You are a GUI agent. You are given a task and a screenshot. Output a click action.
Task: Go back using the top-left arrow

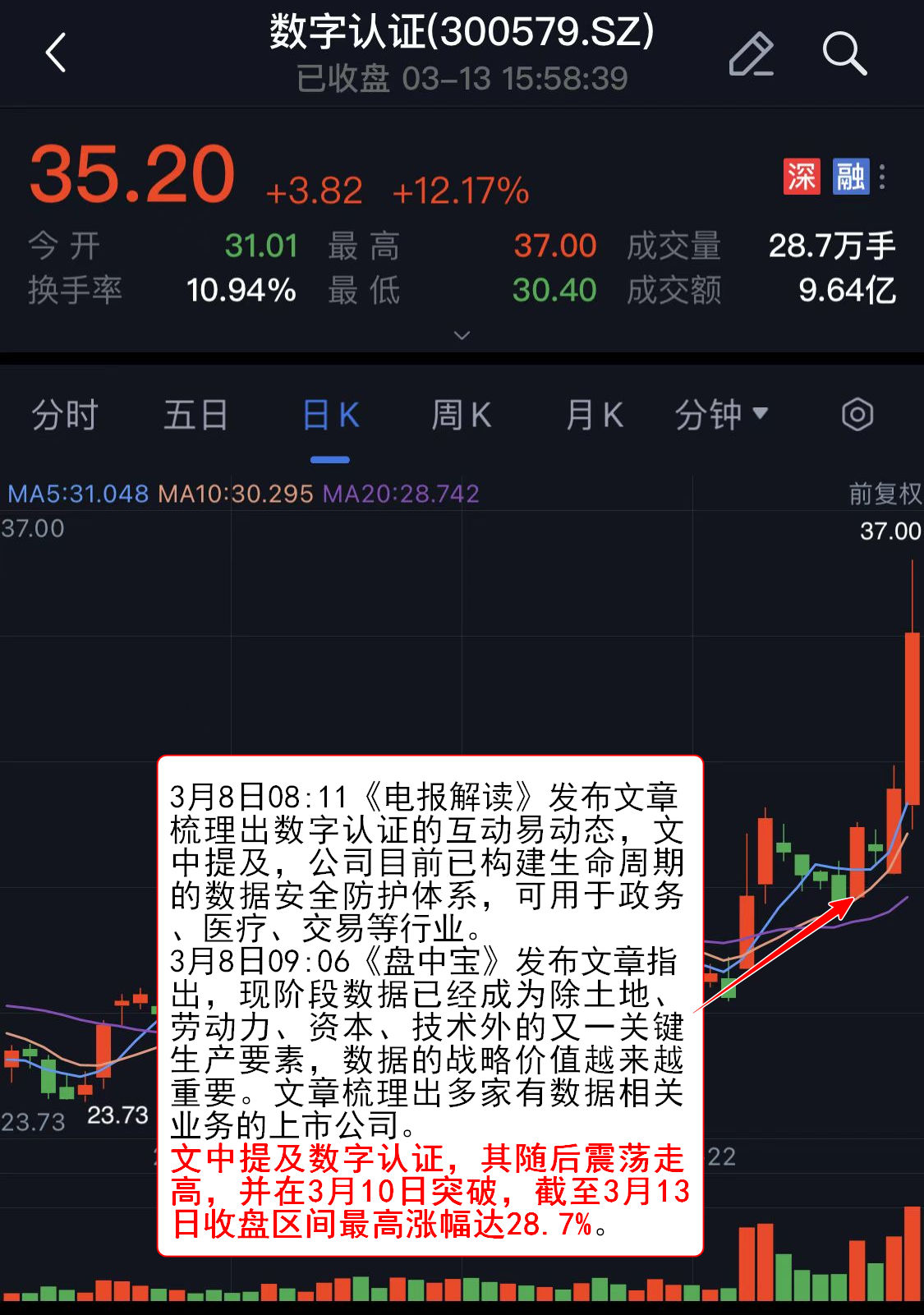tap(55, 54)
